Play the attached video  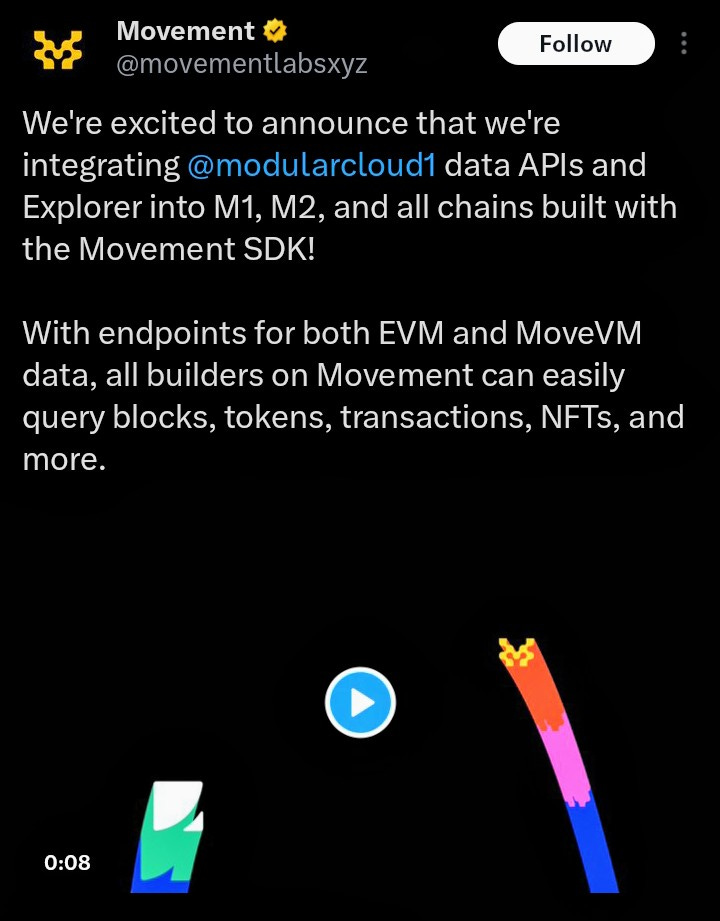click(x=360, y=703)
